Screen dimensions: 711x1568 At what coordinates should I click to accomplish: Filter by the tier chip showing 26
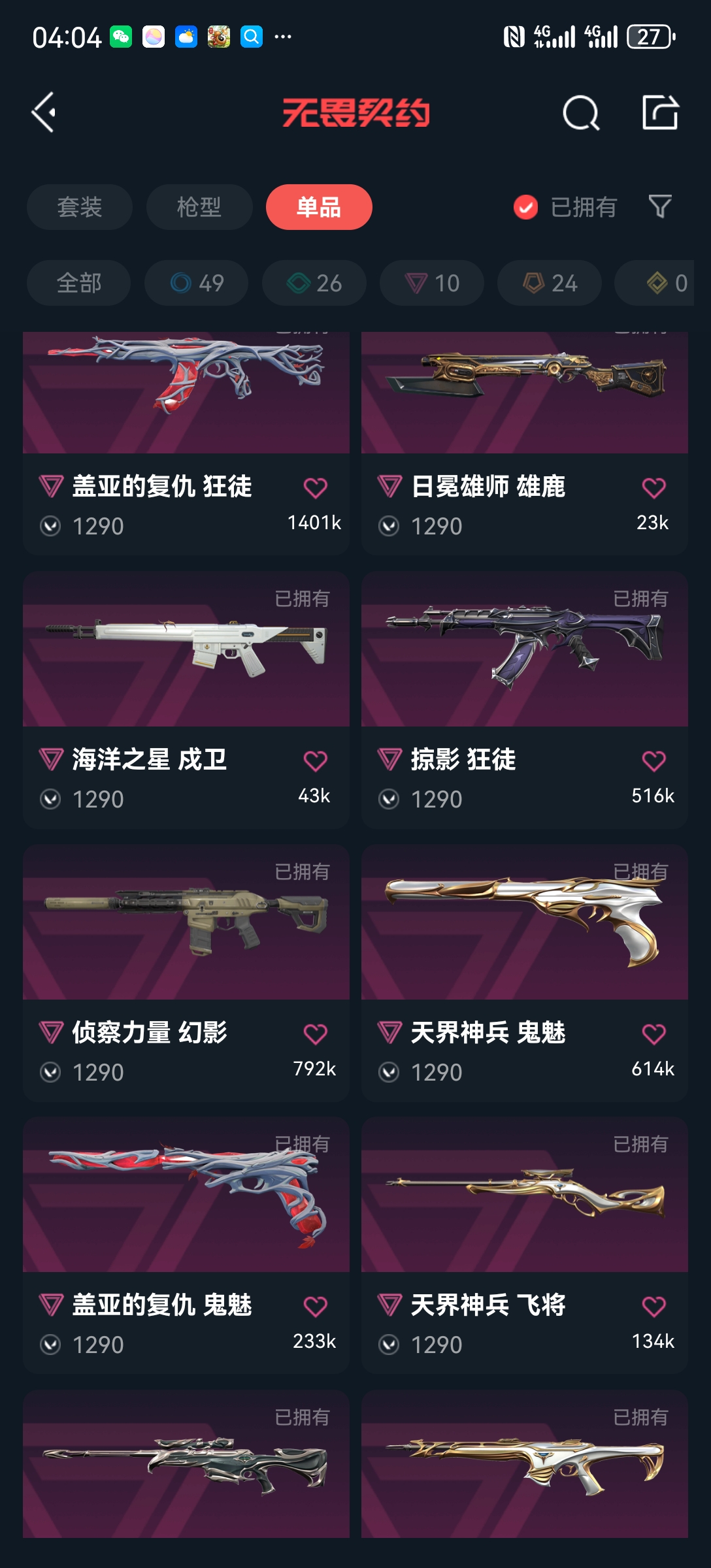click(x=314, y=283)
